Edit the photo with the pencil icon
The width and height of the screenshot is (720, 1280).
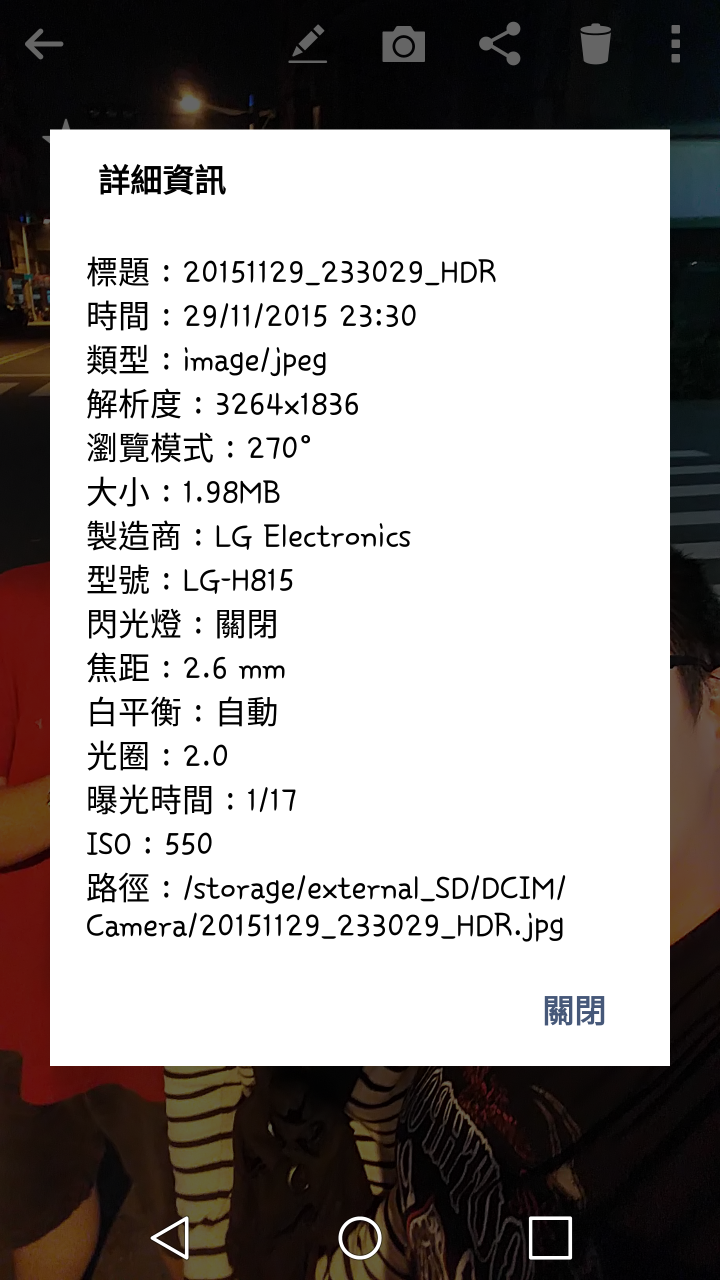[308, 44]
